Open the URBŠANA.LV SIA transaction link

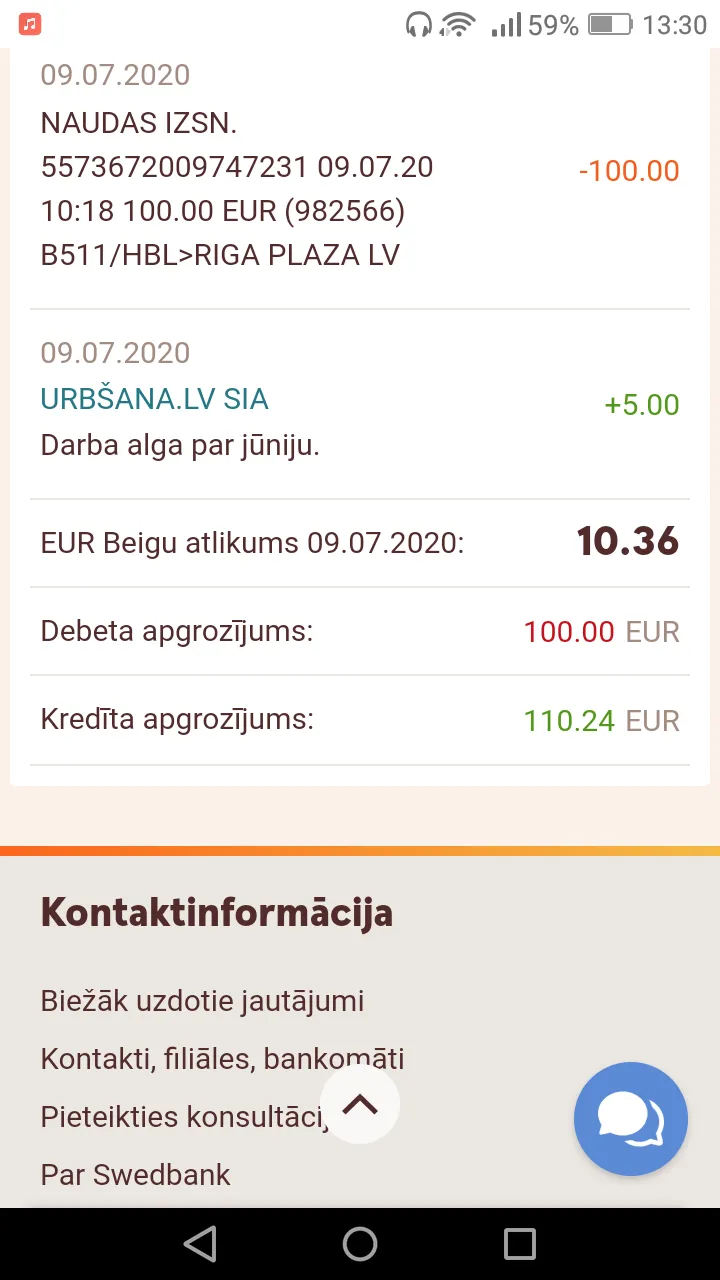155,399
